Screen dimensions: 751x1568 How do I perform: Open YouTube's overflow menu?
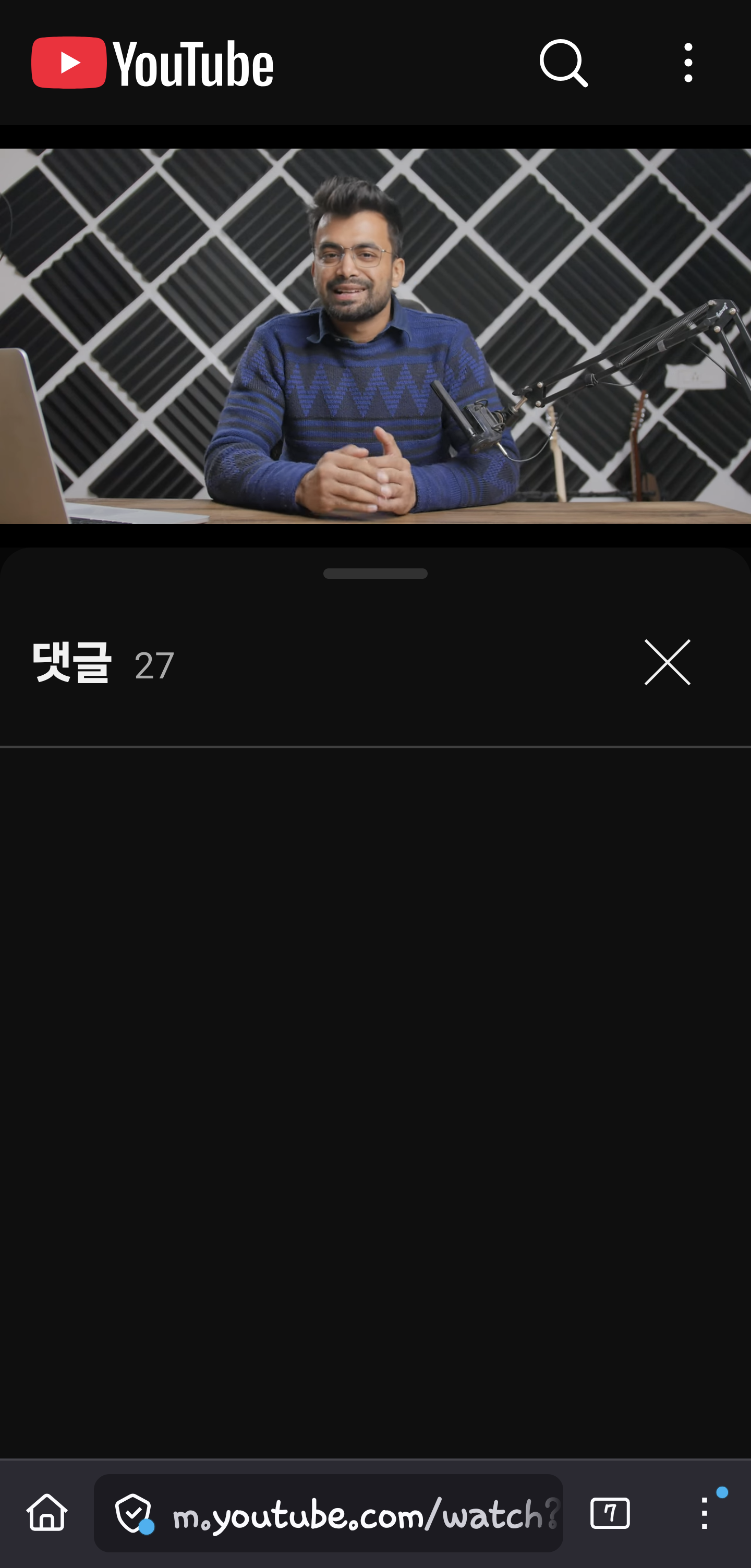688,63
